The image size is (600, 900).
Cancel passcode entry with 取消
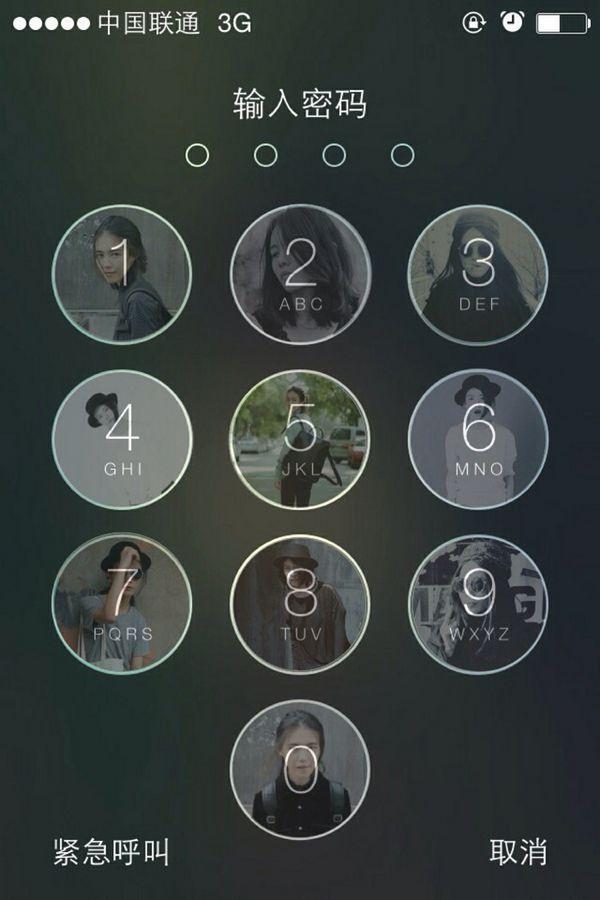coord(518,852)
